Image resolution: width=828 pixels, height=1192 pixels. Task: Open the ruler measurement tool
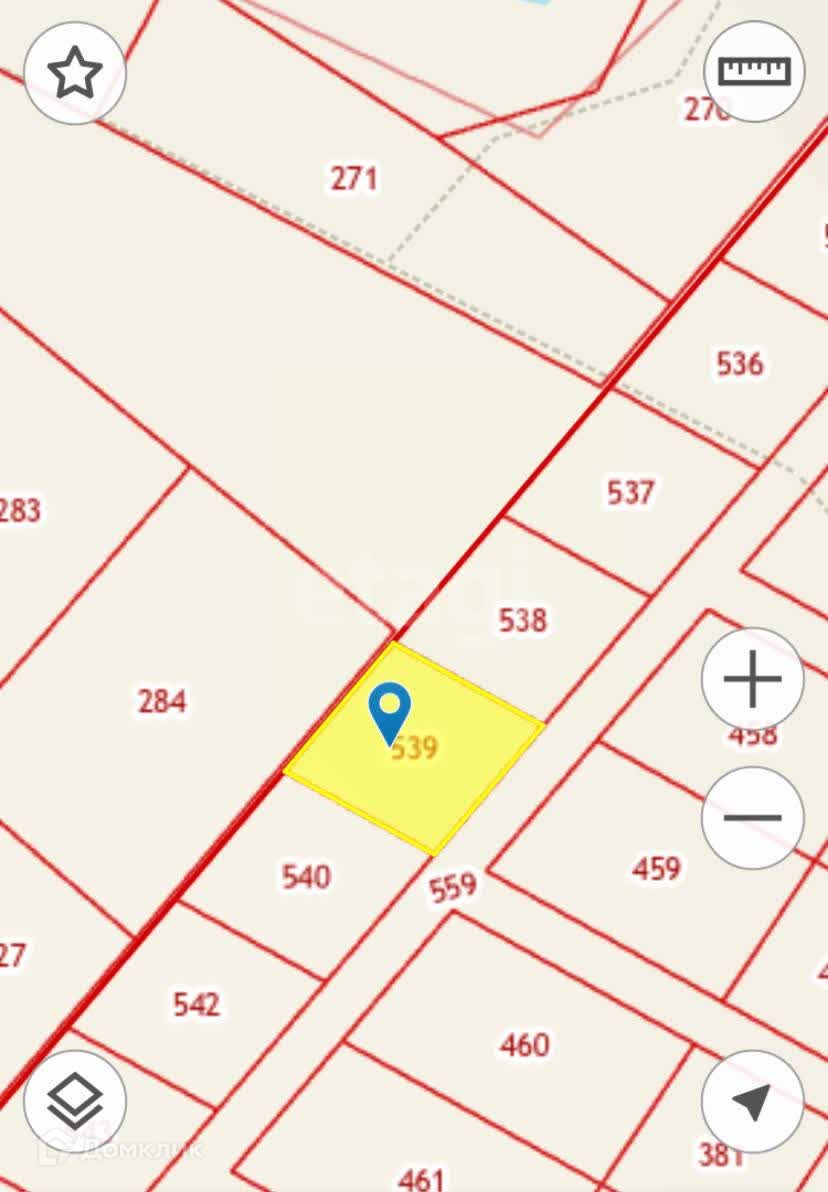pos(754,72)
